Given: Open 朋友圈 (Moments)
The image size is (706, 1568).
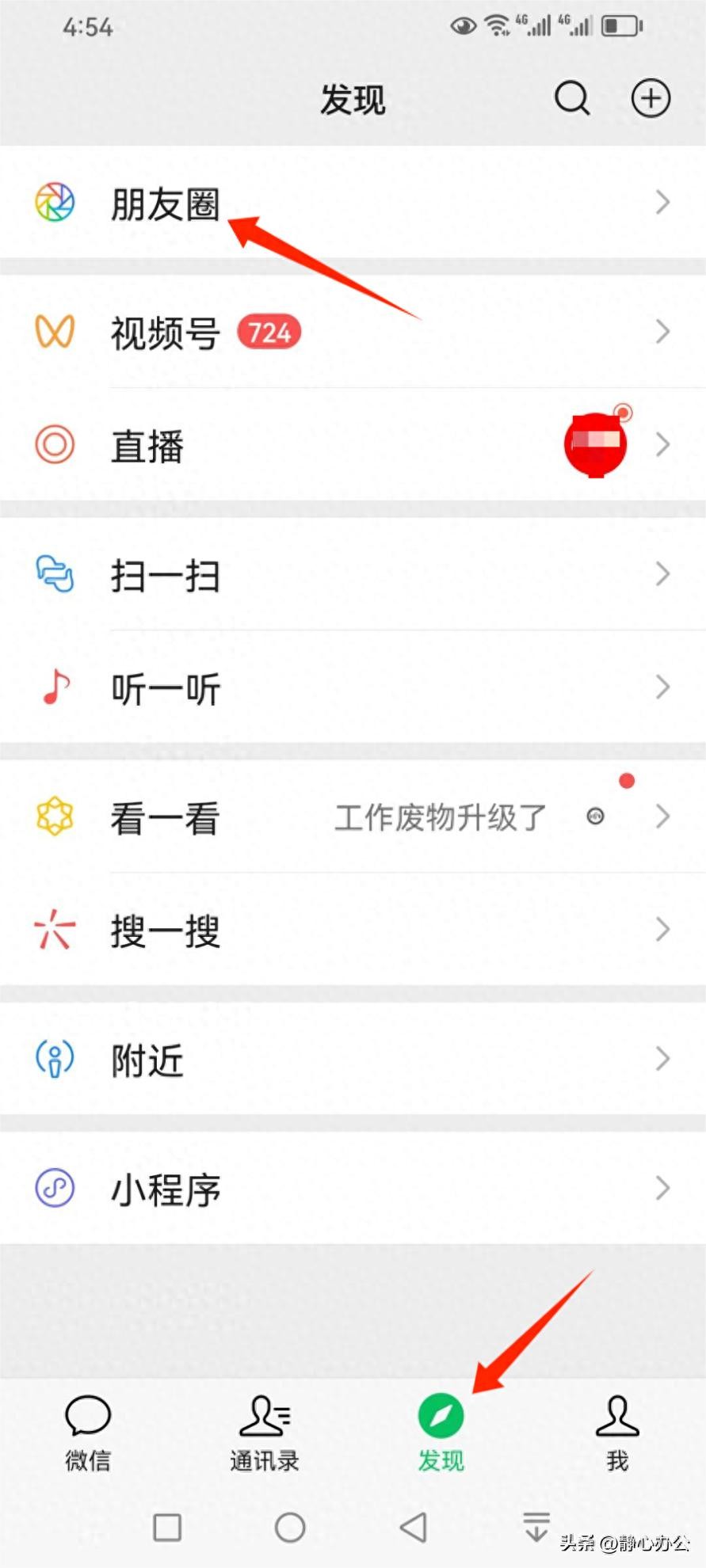Looking at the screenshot, I should click(x=165, y=204).
